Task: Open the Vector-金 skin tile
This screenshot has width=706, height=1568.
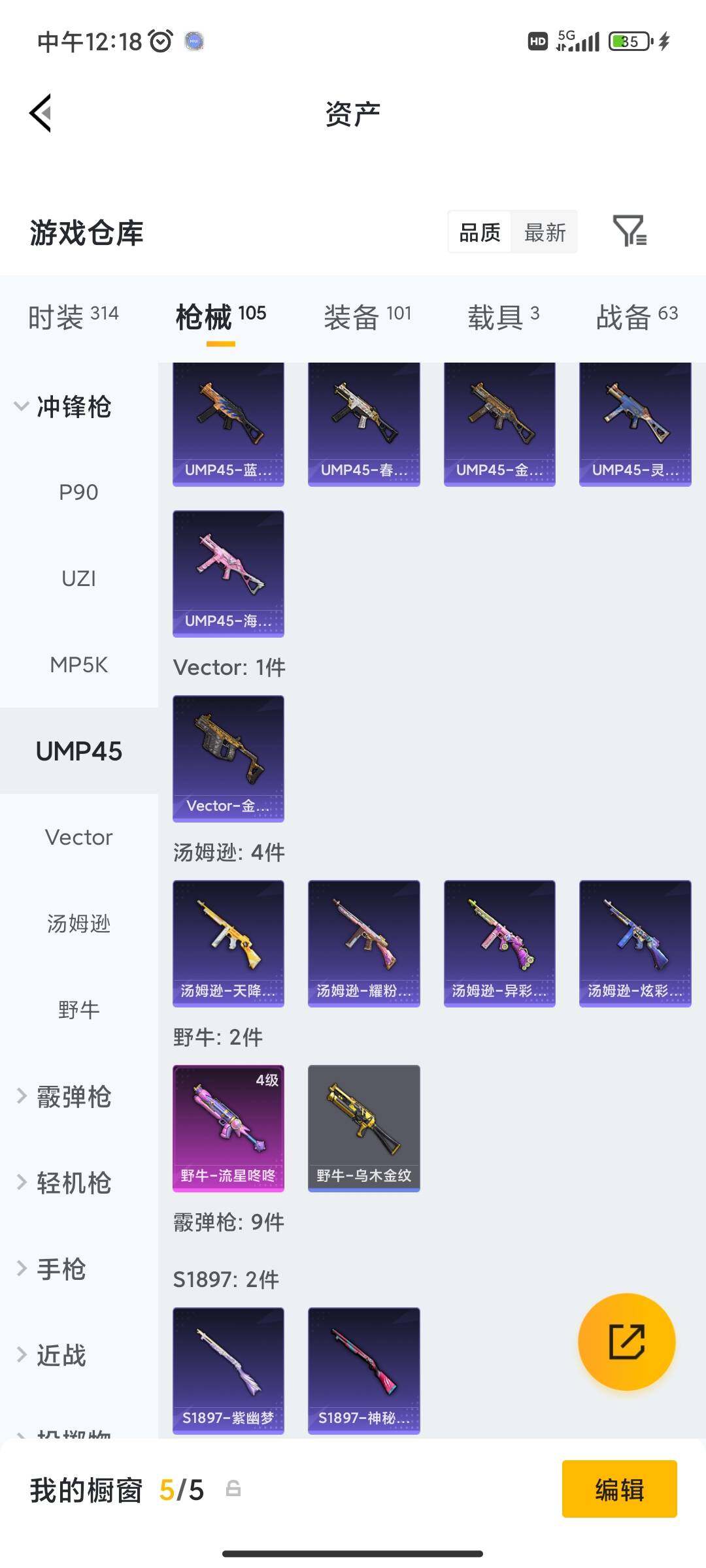Action: click(x=228, y=759)
